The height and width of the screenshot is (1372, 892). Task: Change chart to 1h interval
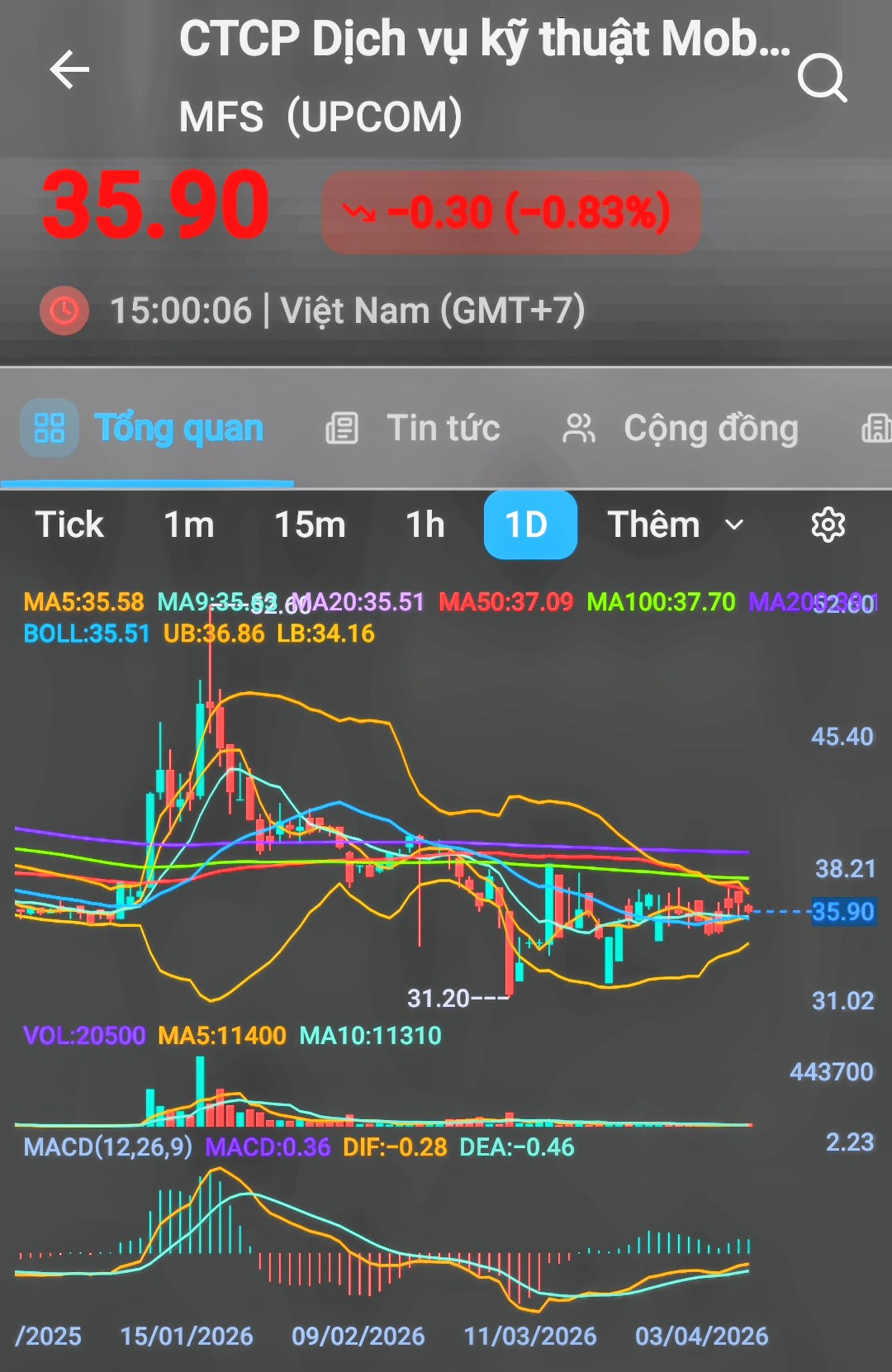coord(425,525)
